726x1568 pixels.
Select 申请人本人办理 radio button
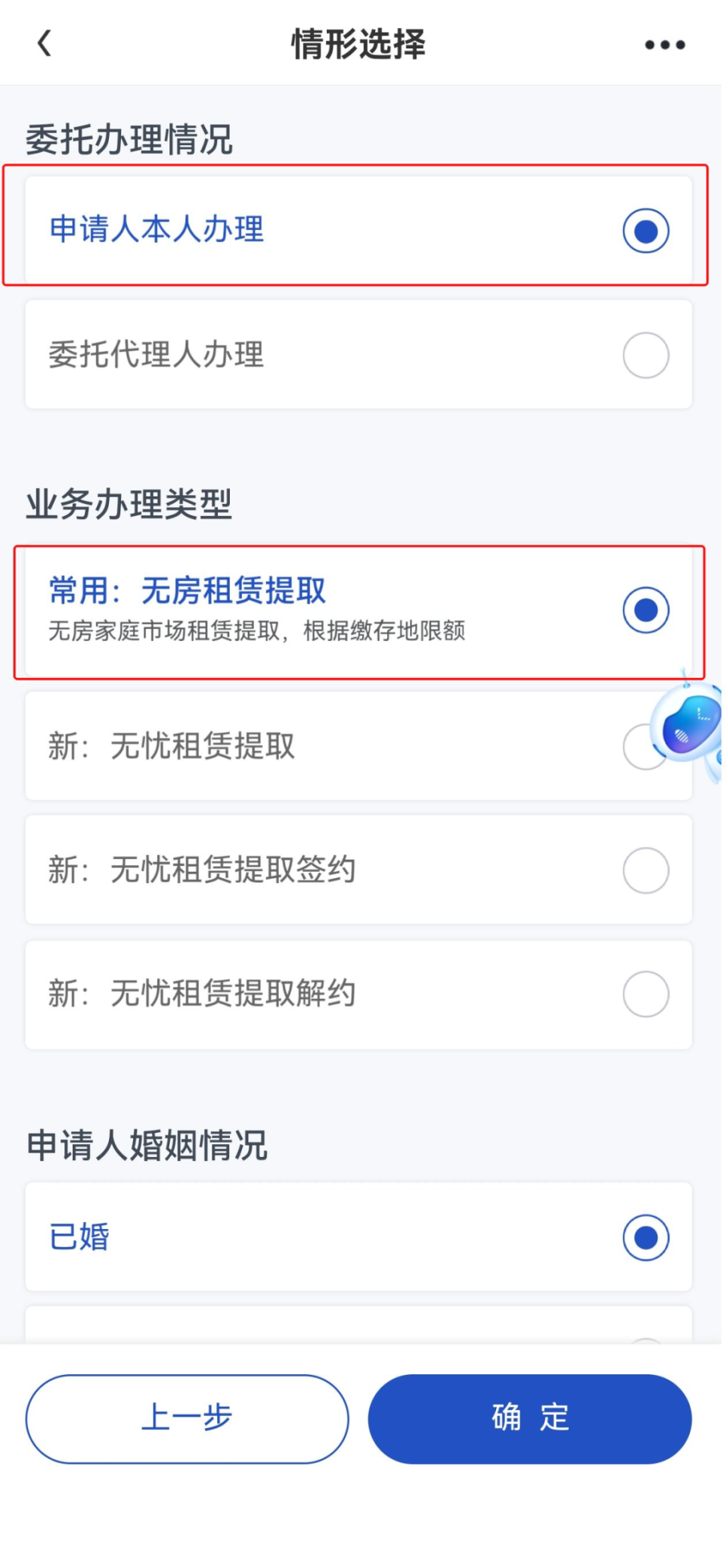click(645, 232)
